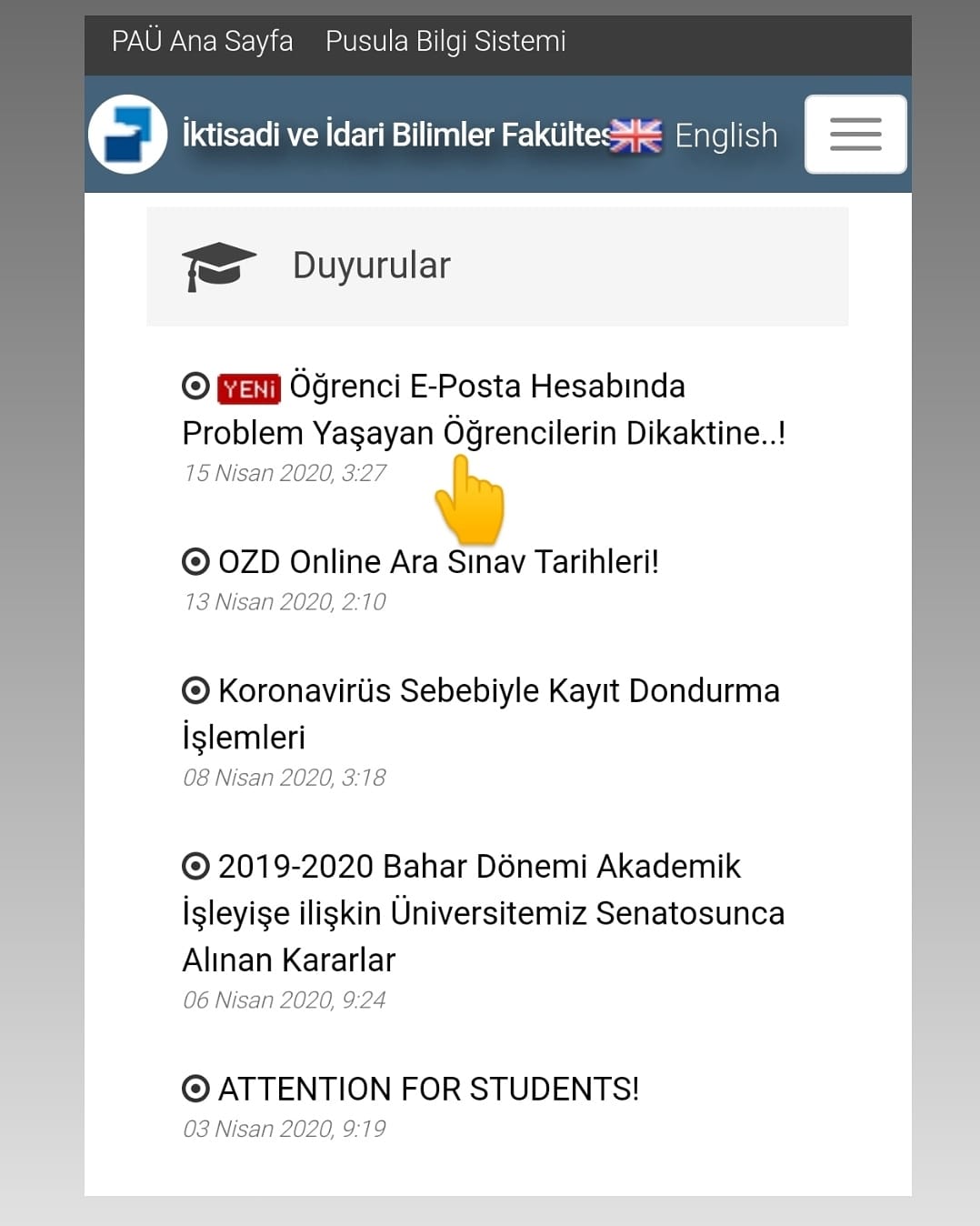Image resolution: width=980 pixels, height=1226 pixels.
Task: Go to PAÜ Ana Sayfa
Action: [202, 41]
